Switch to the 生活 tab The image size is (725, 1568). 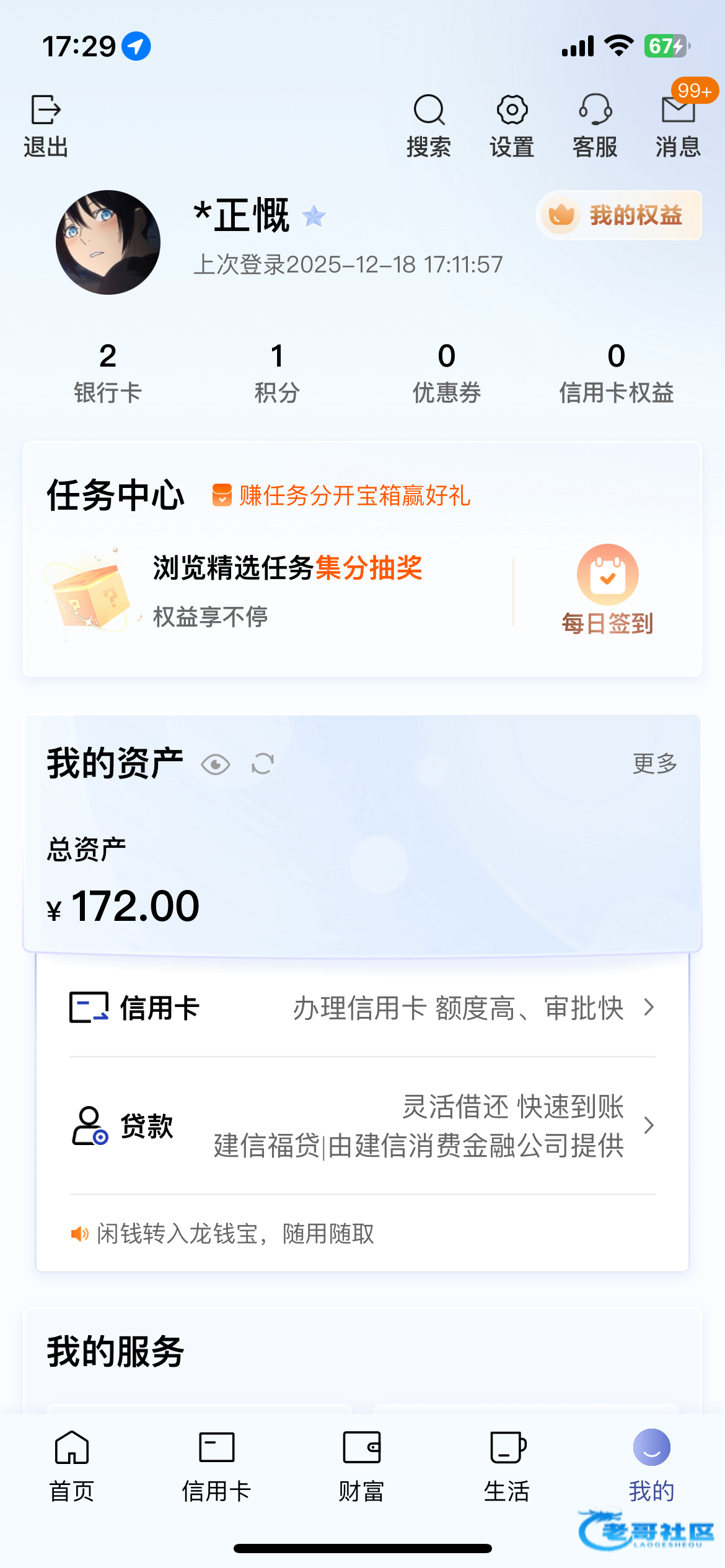tap(507, 1466)
